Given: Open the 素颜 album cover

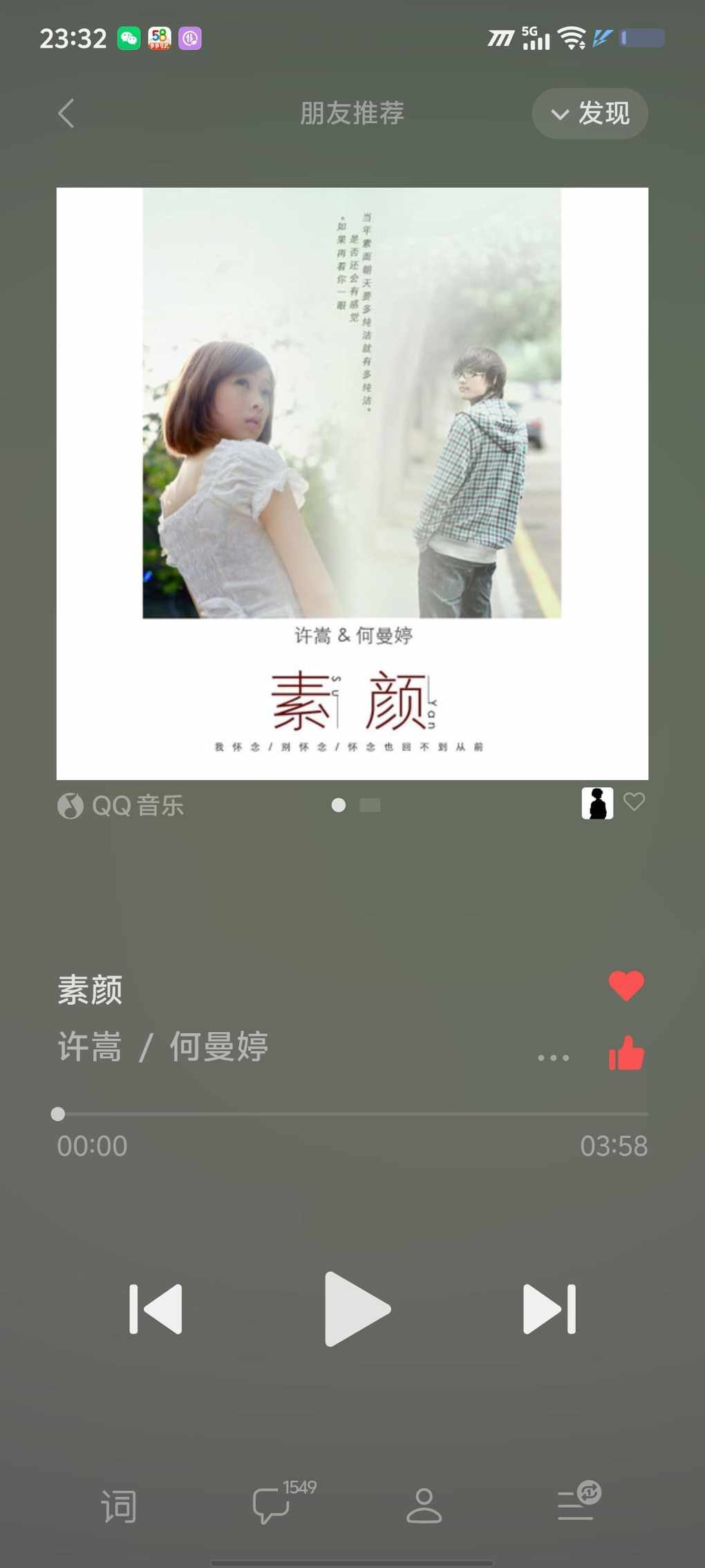Looking at the screenshot, I should (x=352, y=483).
